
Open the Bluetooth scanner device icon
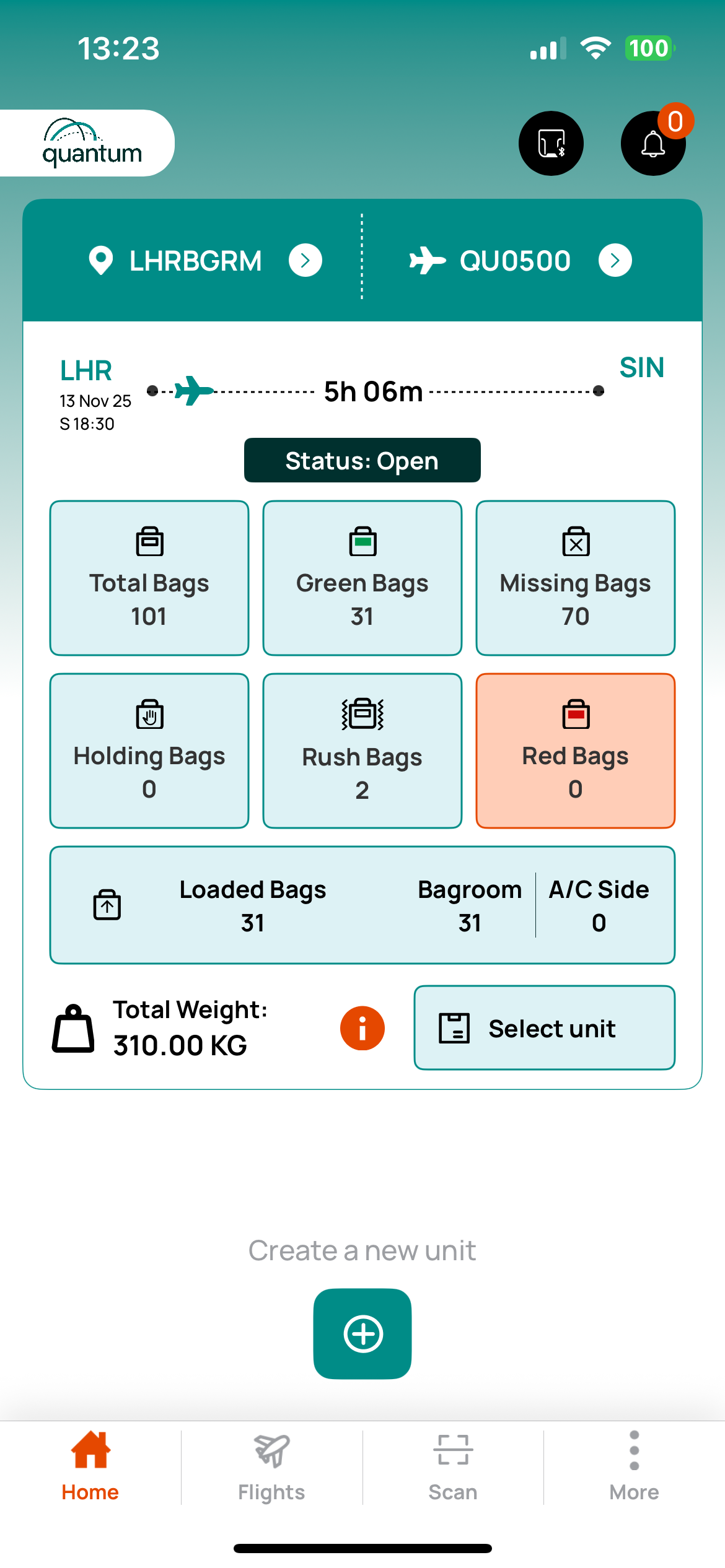(551, 143)
